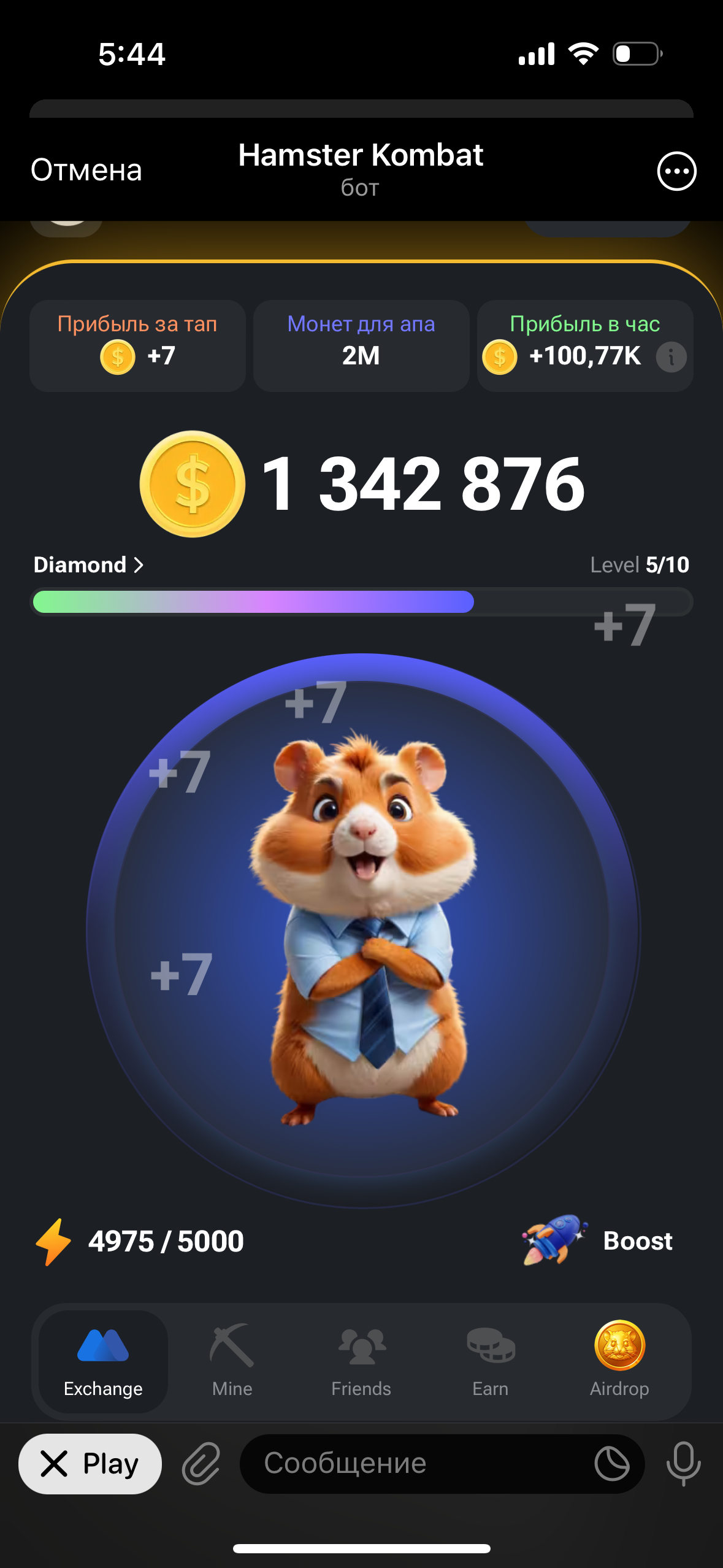Viewport: 723px width, 1568px height.
Task: Attach a file with the paperclip
Action: [x=201, y=1464]
